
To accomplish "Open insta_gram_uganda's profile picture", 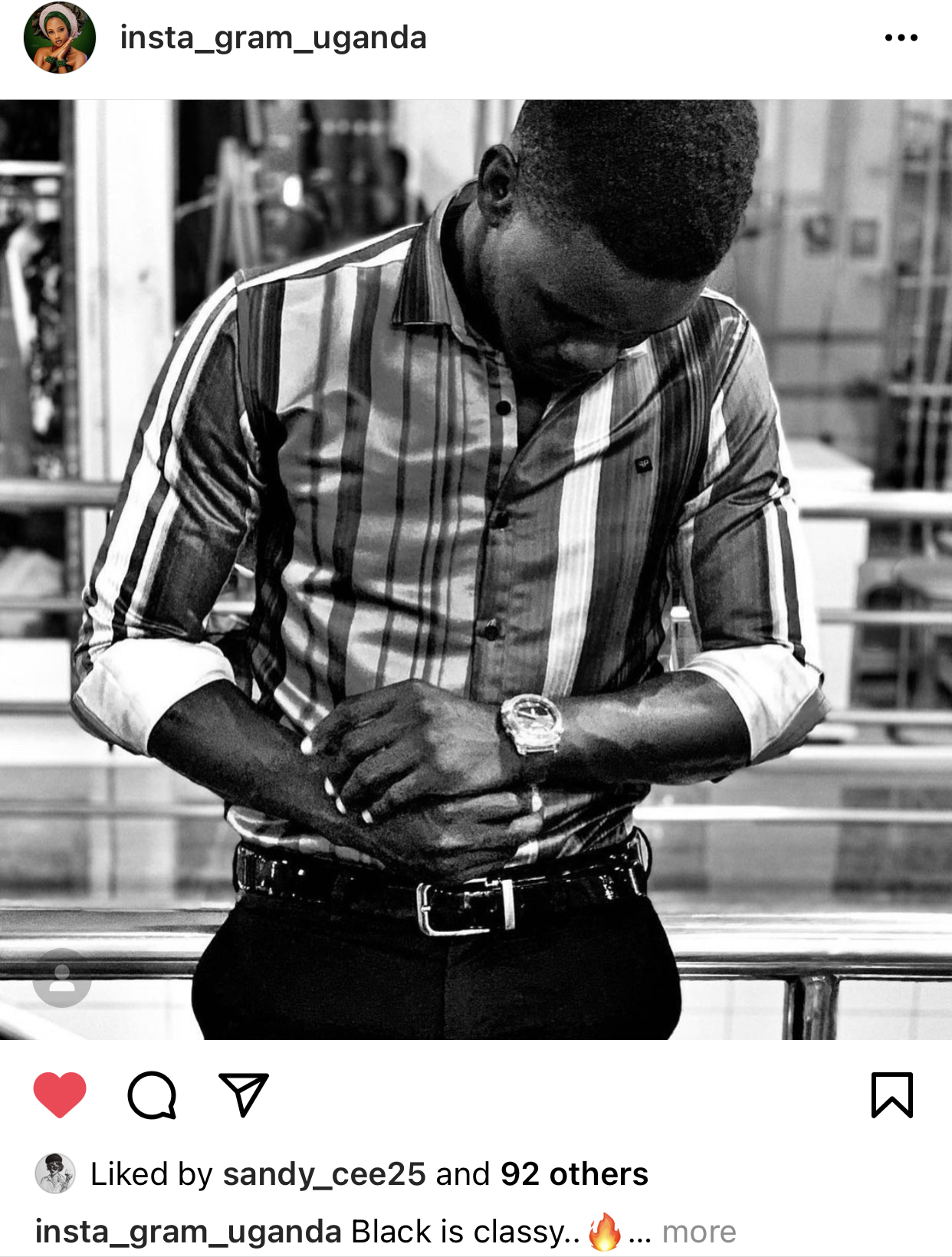I will (x=60, y=38).
